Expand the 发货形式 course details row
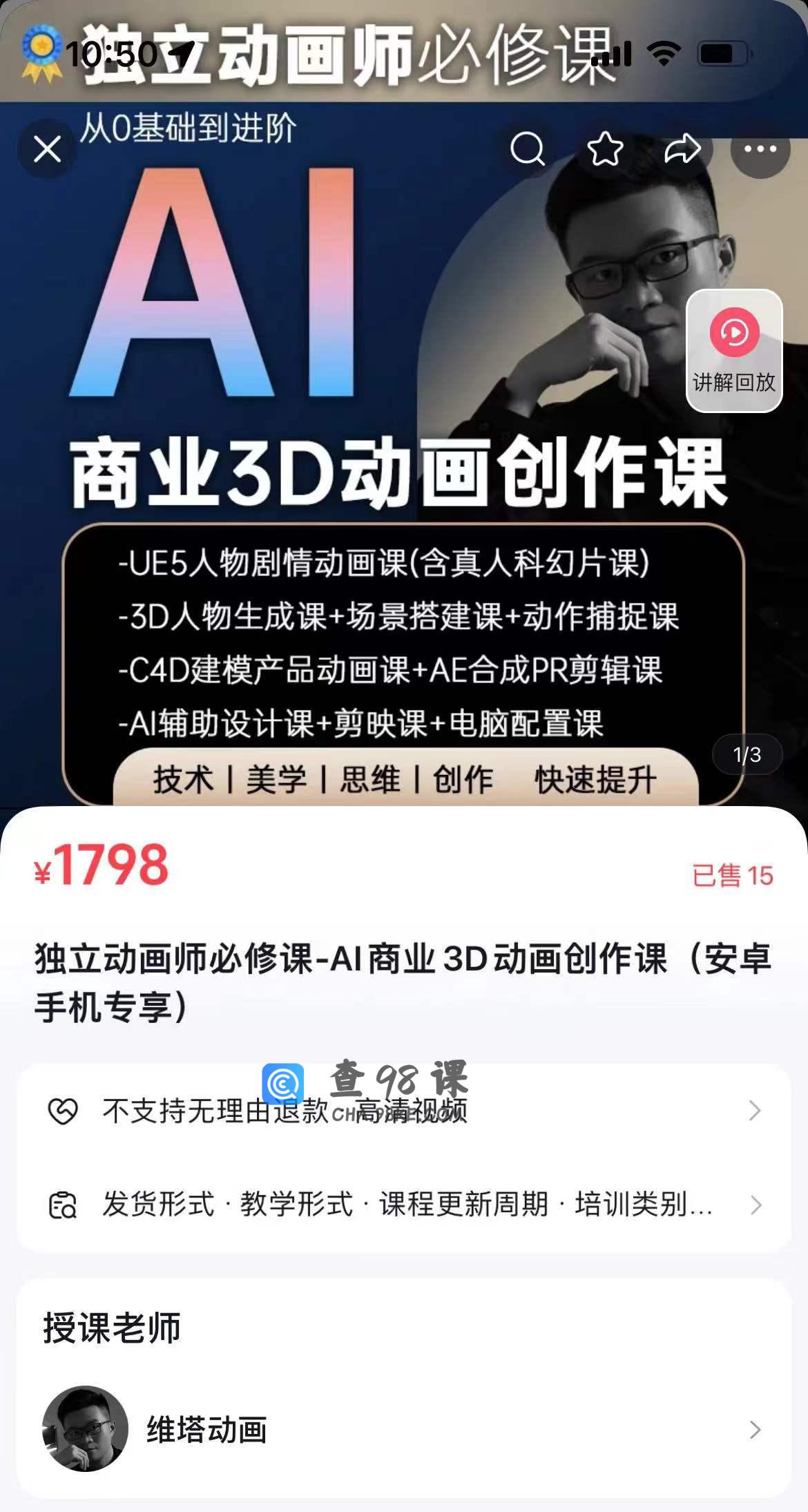Screen dimensions: 808x1512 (x=404, y=1205)
